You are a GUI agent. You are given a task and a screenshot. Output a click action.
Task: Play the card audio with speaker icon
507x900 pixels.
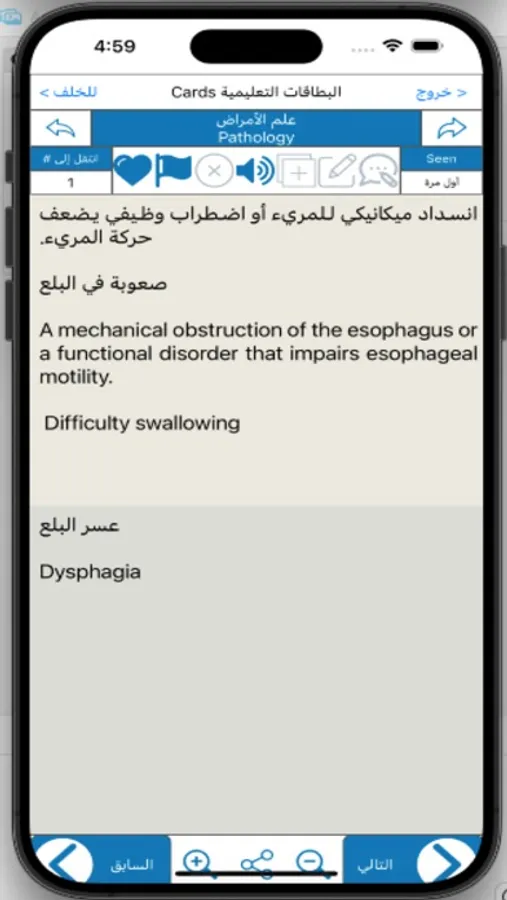click(x=255, y=171)
